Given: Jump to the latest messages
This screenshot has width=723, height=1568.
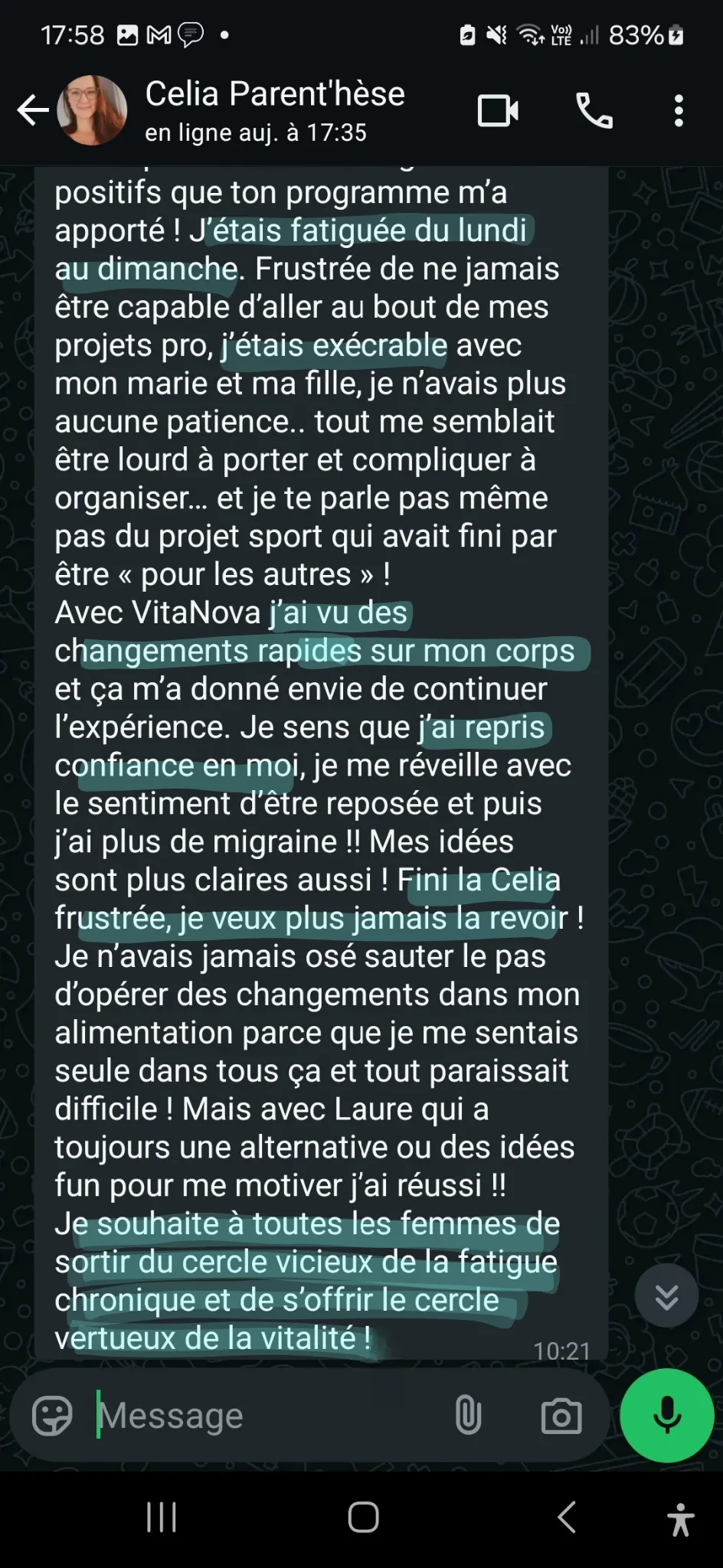Looking at the screenshot, I should tap(666, 1296).
